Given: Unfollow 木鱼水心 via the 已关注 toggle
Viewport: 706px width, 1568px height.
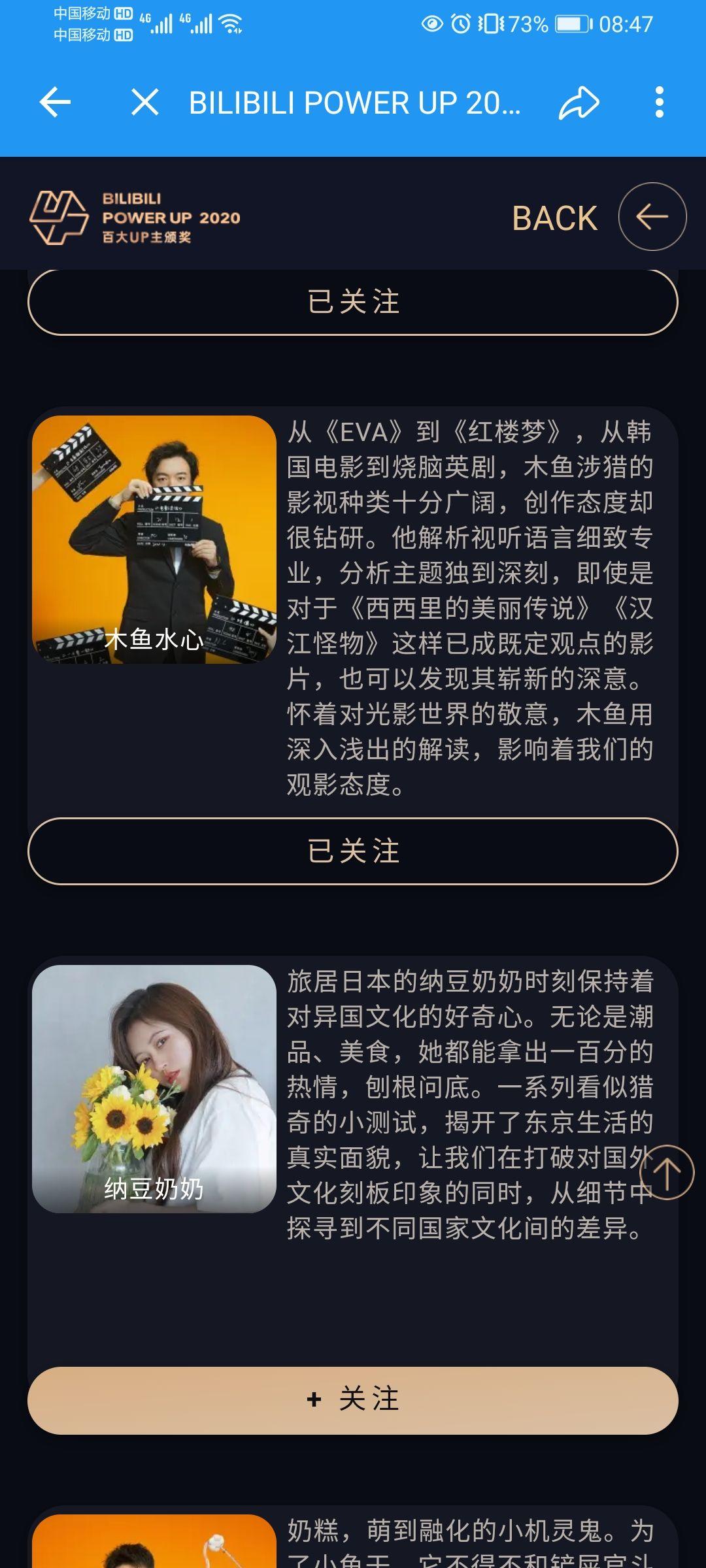Looking at the screenshot, I should coord(352,851).
